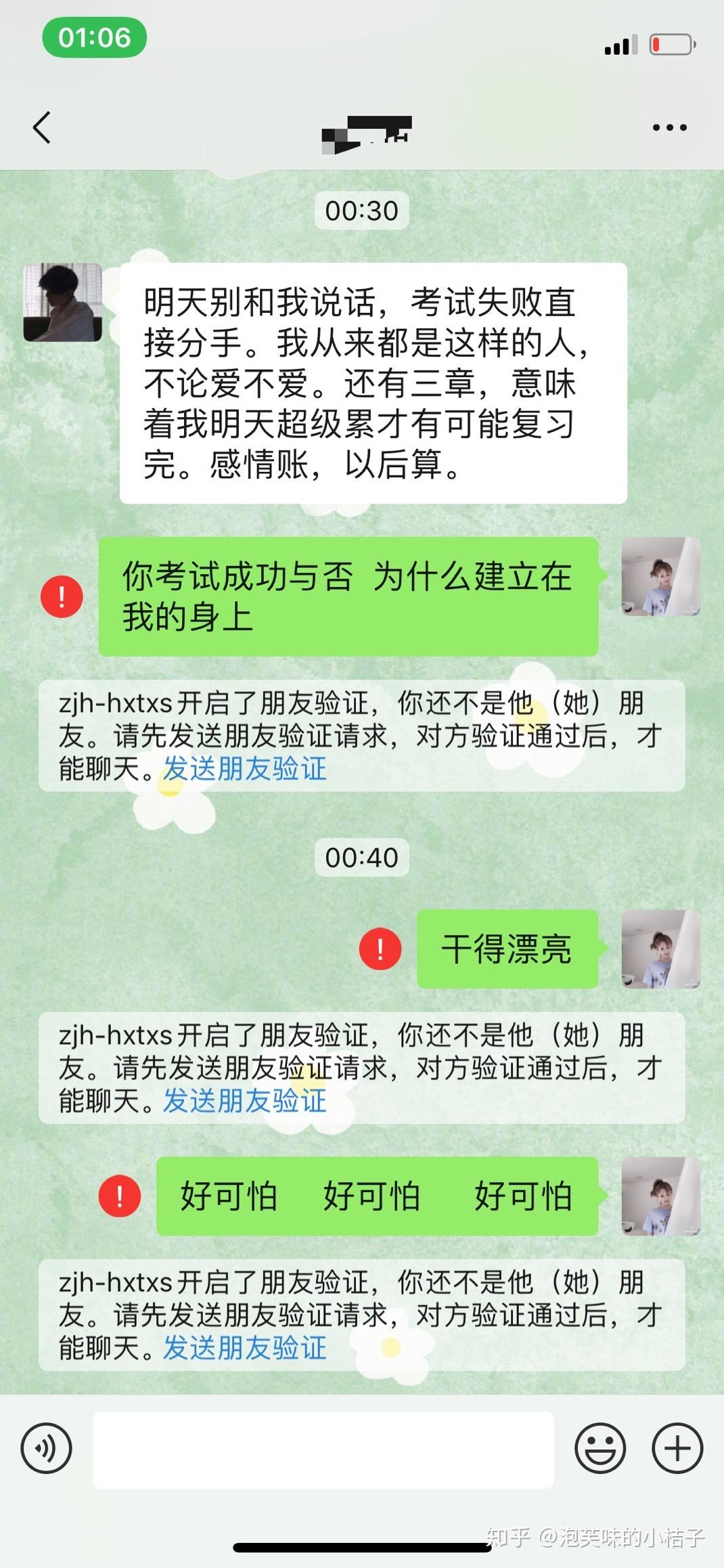Open the three-dot chat info menu
724x1568 pixels.
coord(669,127)
